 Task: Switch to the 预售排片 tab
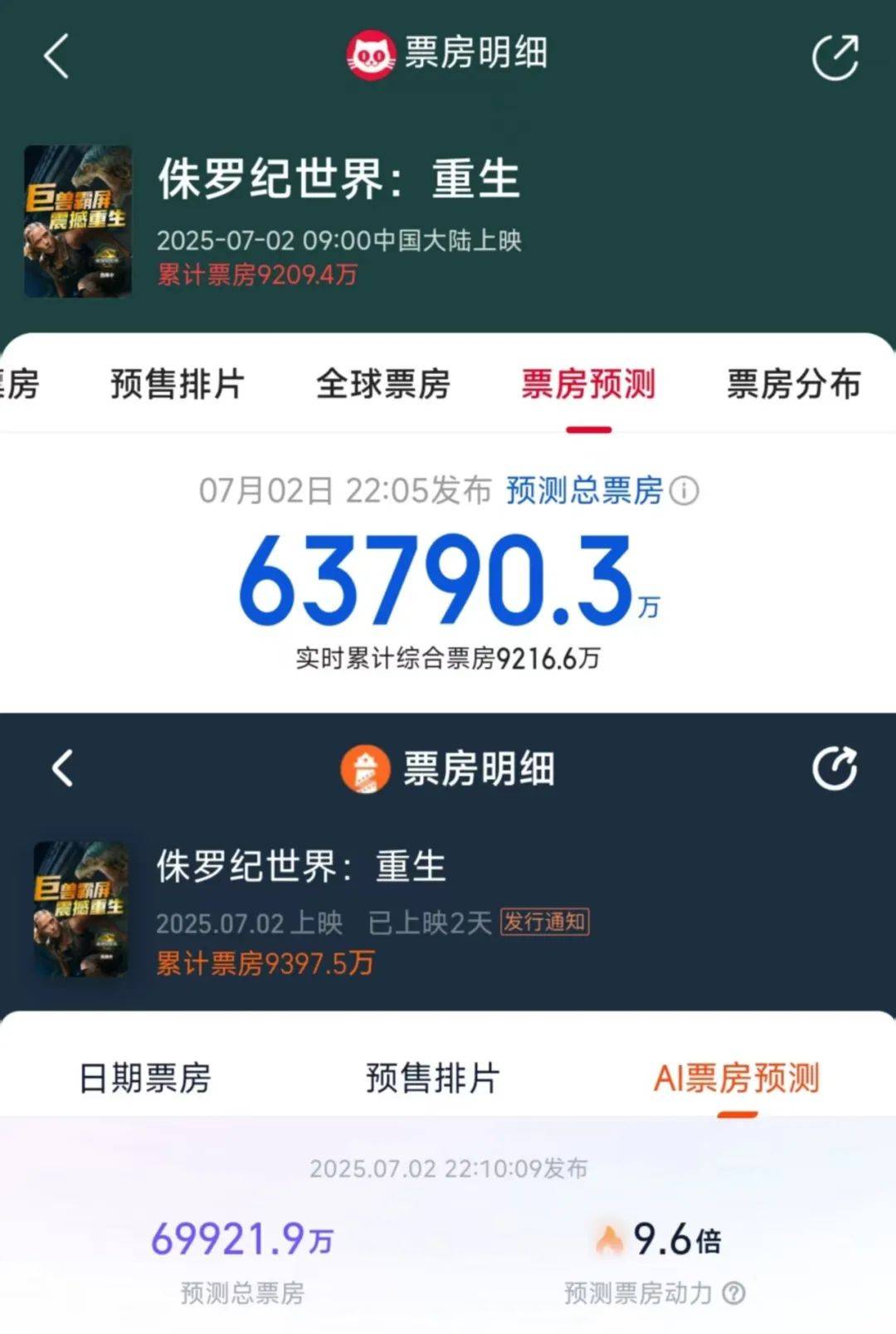point(177,384)
